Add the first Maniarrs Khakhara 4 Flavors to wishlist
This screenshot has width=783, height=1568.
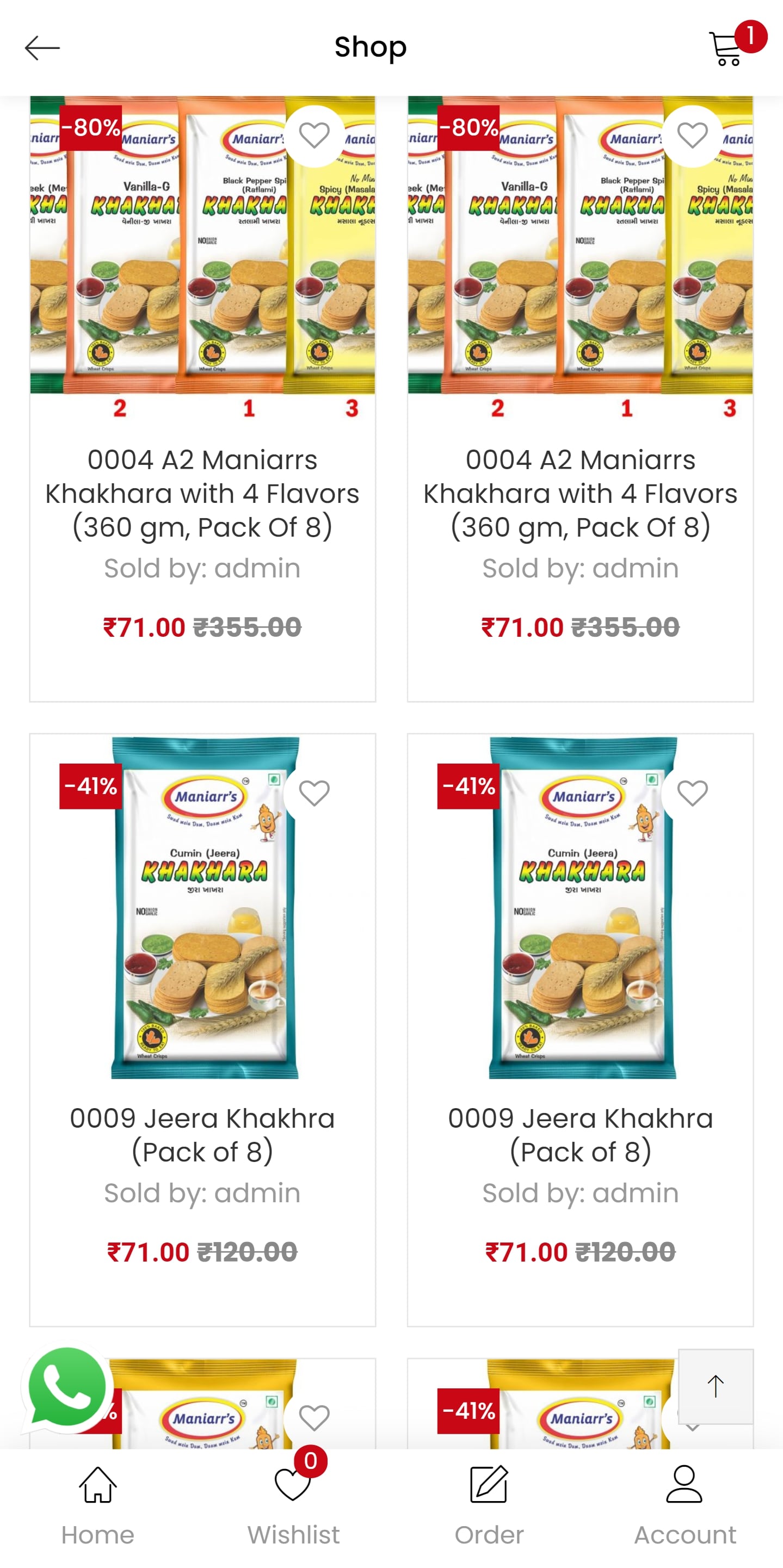(314, 135)
